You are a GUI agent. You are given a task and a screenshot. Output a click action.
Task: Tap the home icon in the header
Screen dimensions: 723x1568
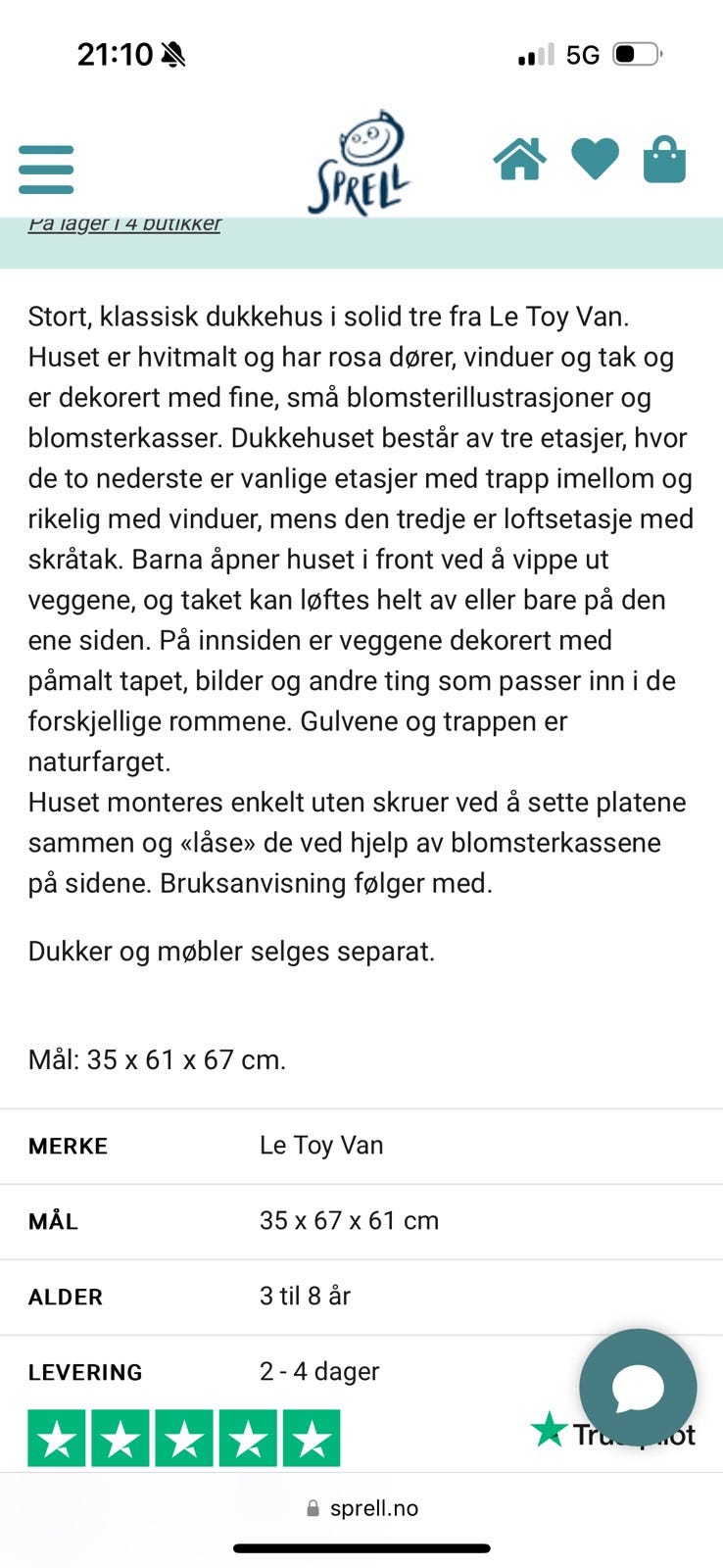click(520, 157)
